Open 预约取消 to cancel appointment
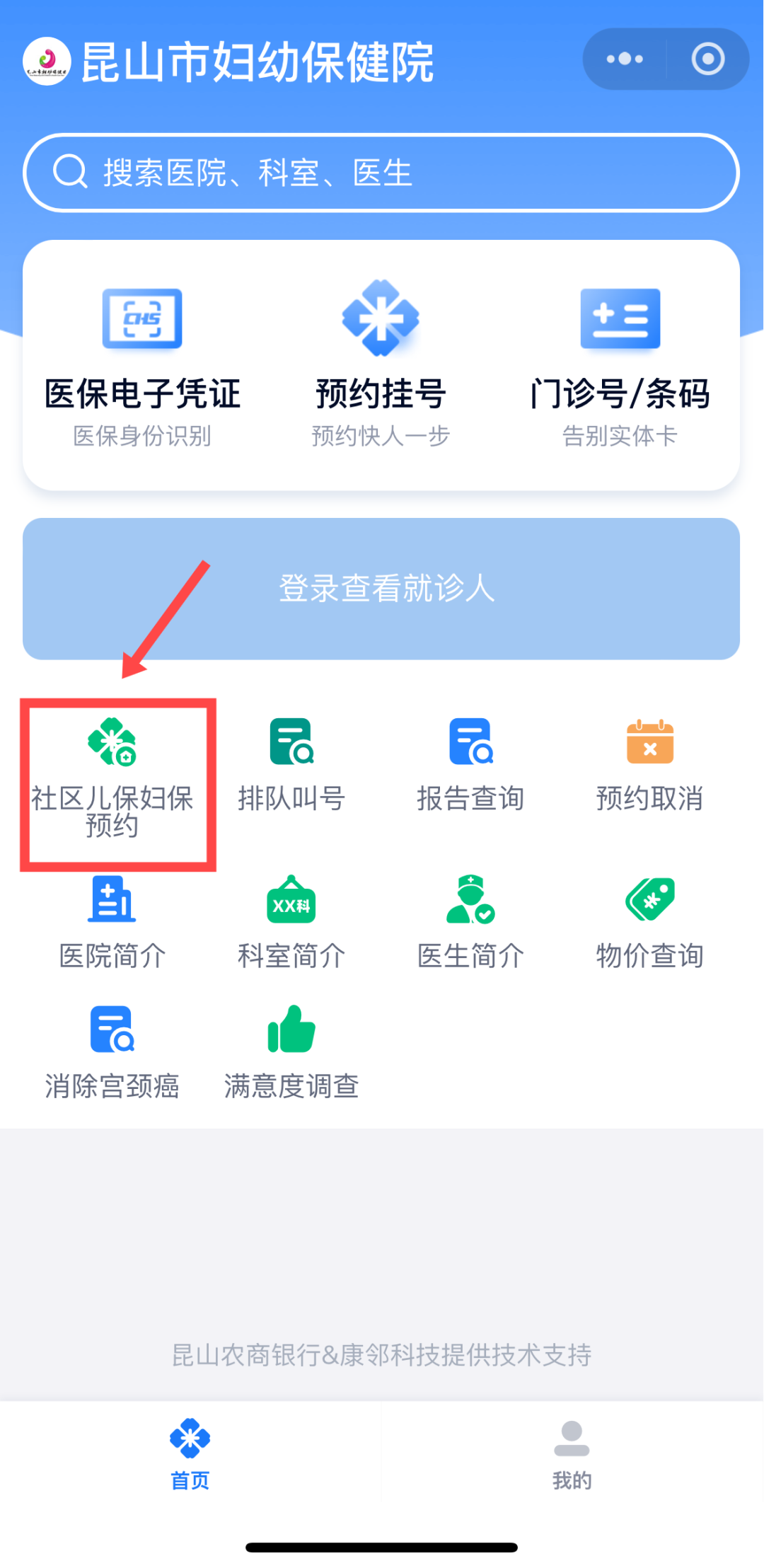Screen dimensions: 764x1568 [649, 764]
